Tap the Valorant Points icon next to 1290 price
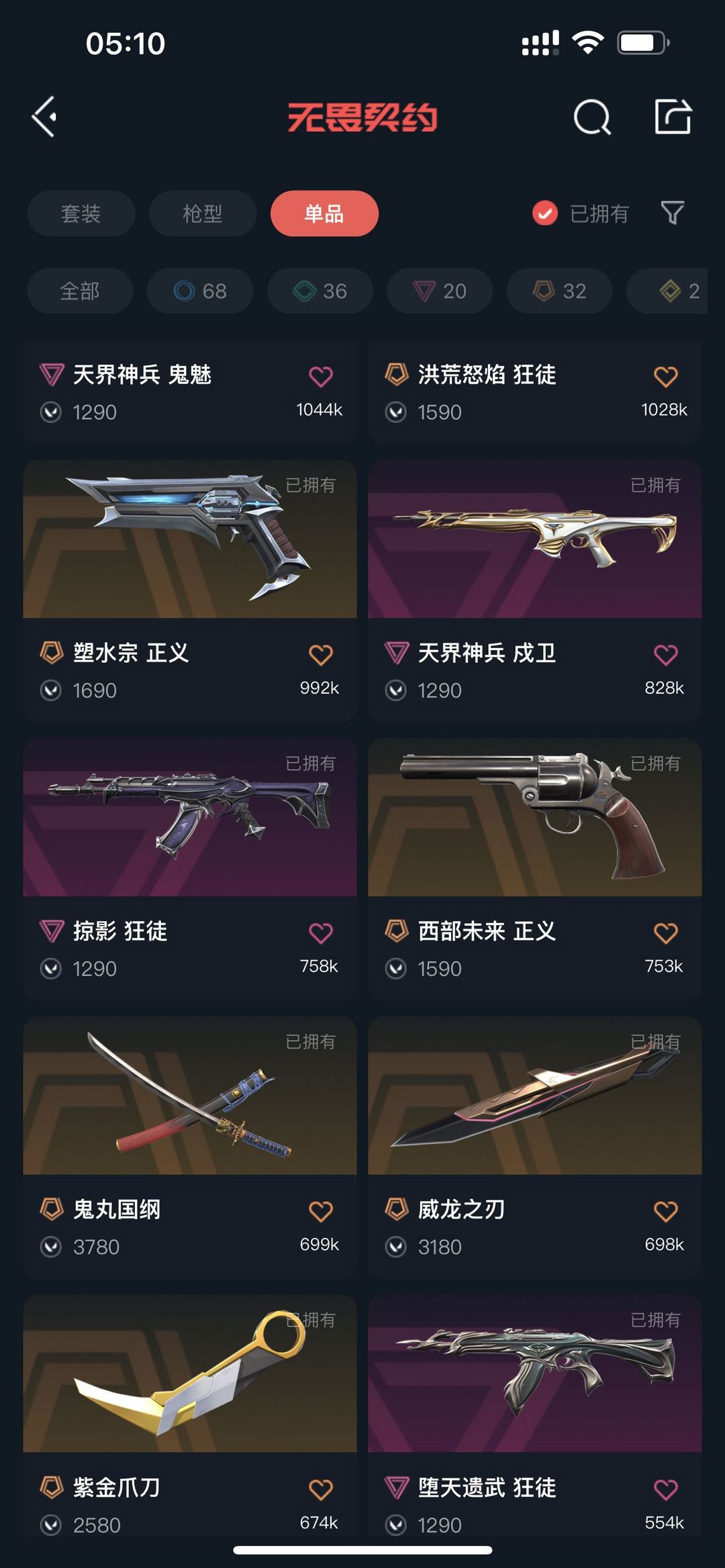725x1568 pixels. point(52,412)
